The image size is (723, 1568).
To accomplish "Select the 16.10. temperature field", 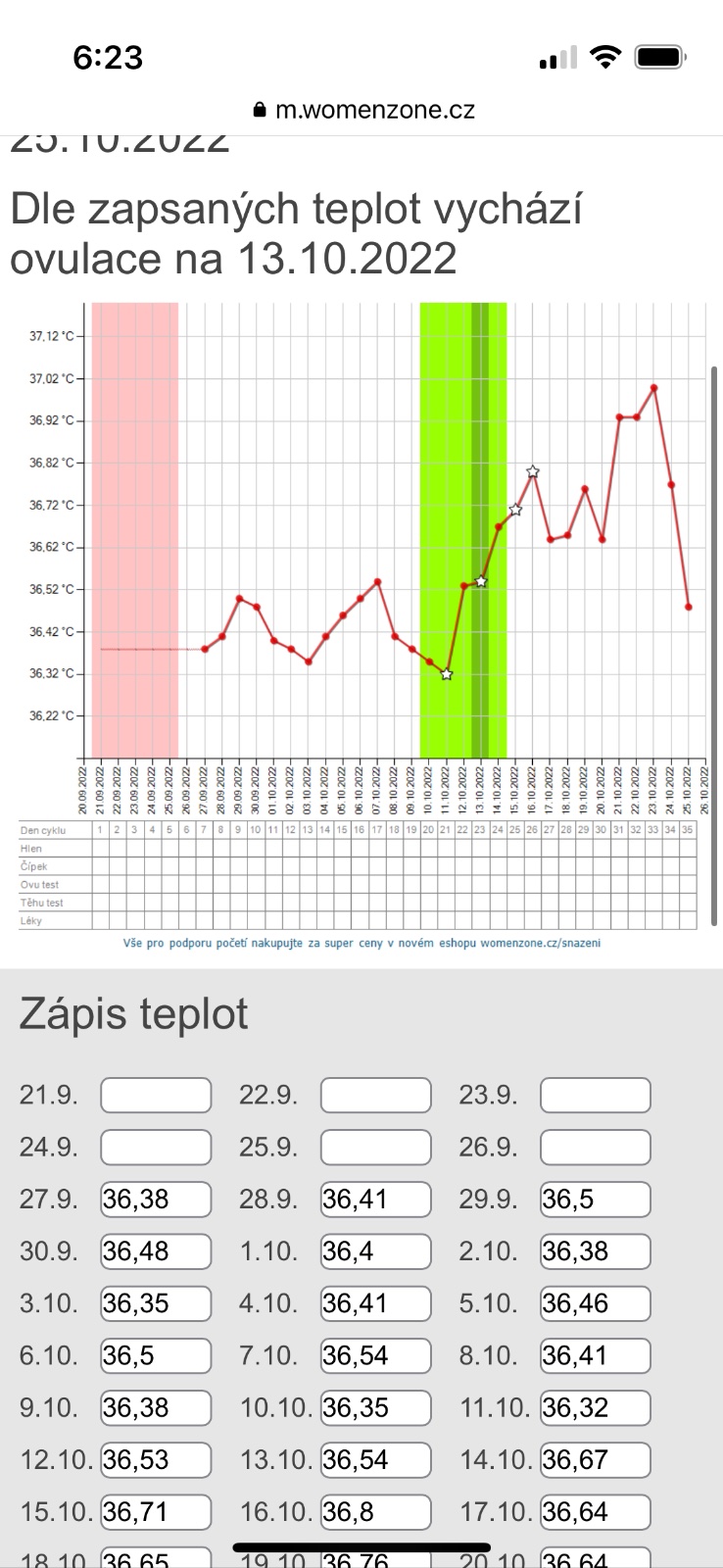I will pos(376,1512).
